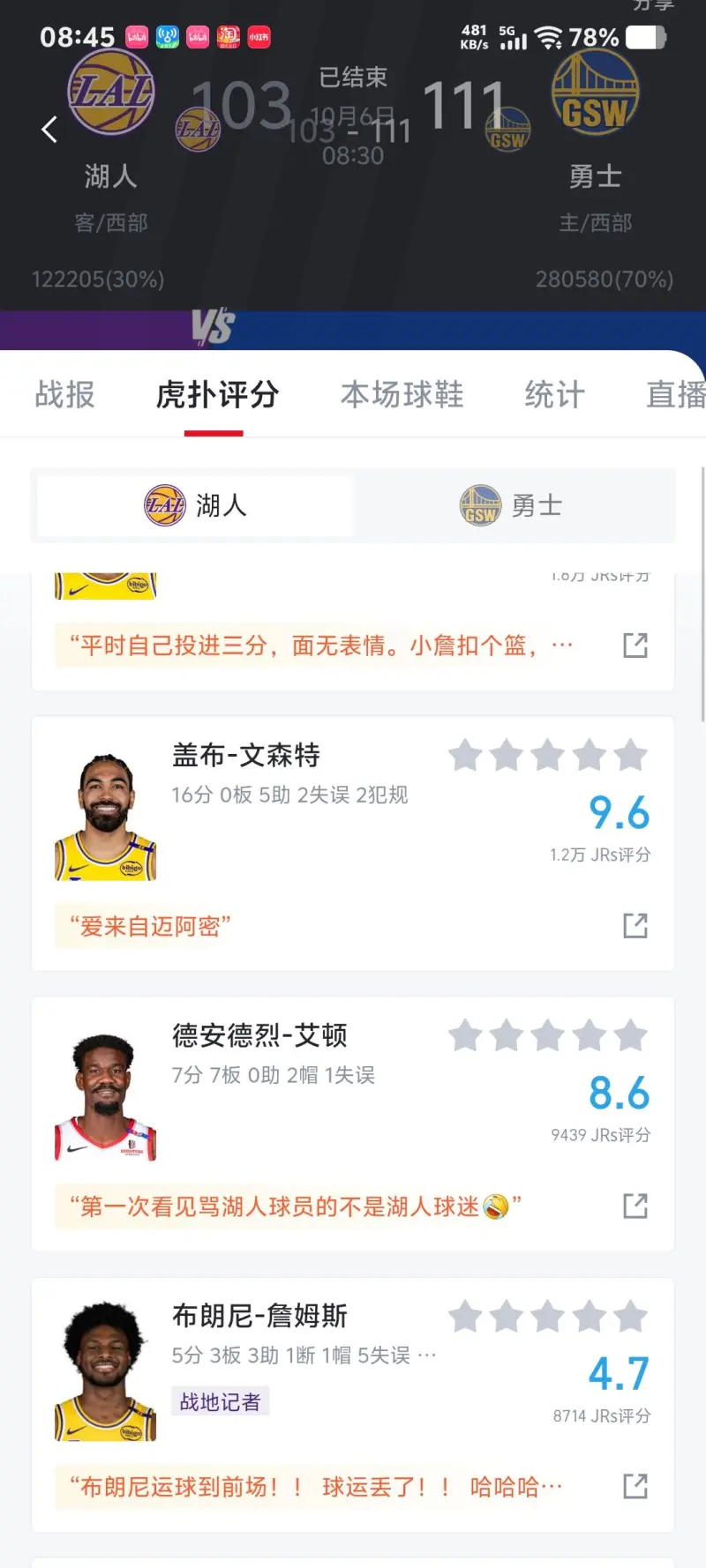Select the 勇士 team ratings
Screen dimensions: 706x1568
(x=512, y=505)
